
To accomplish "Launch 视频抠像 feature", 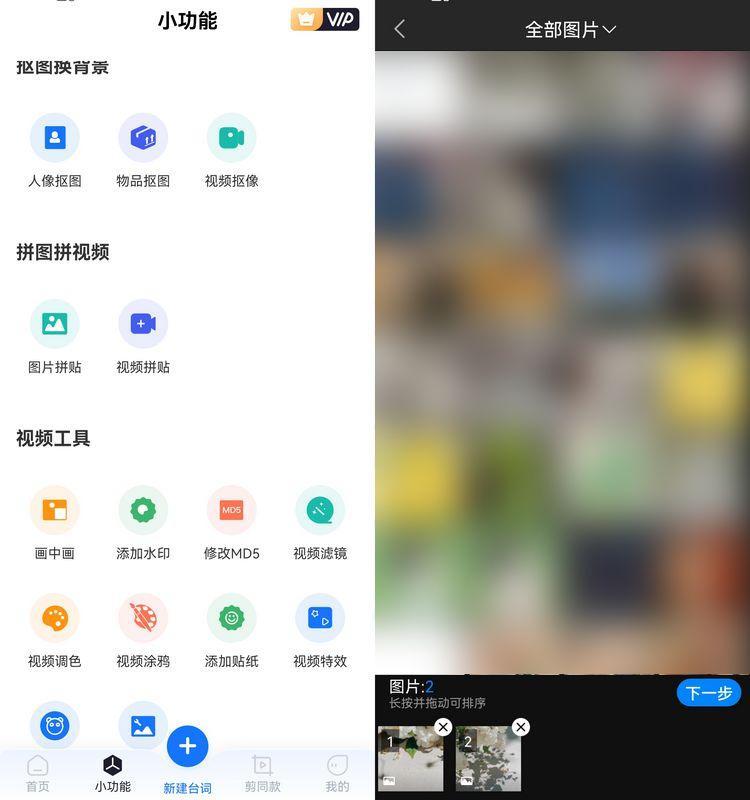I will tap(231, 138).
